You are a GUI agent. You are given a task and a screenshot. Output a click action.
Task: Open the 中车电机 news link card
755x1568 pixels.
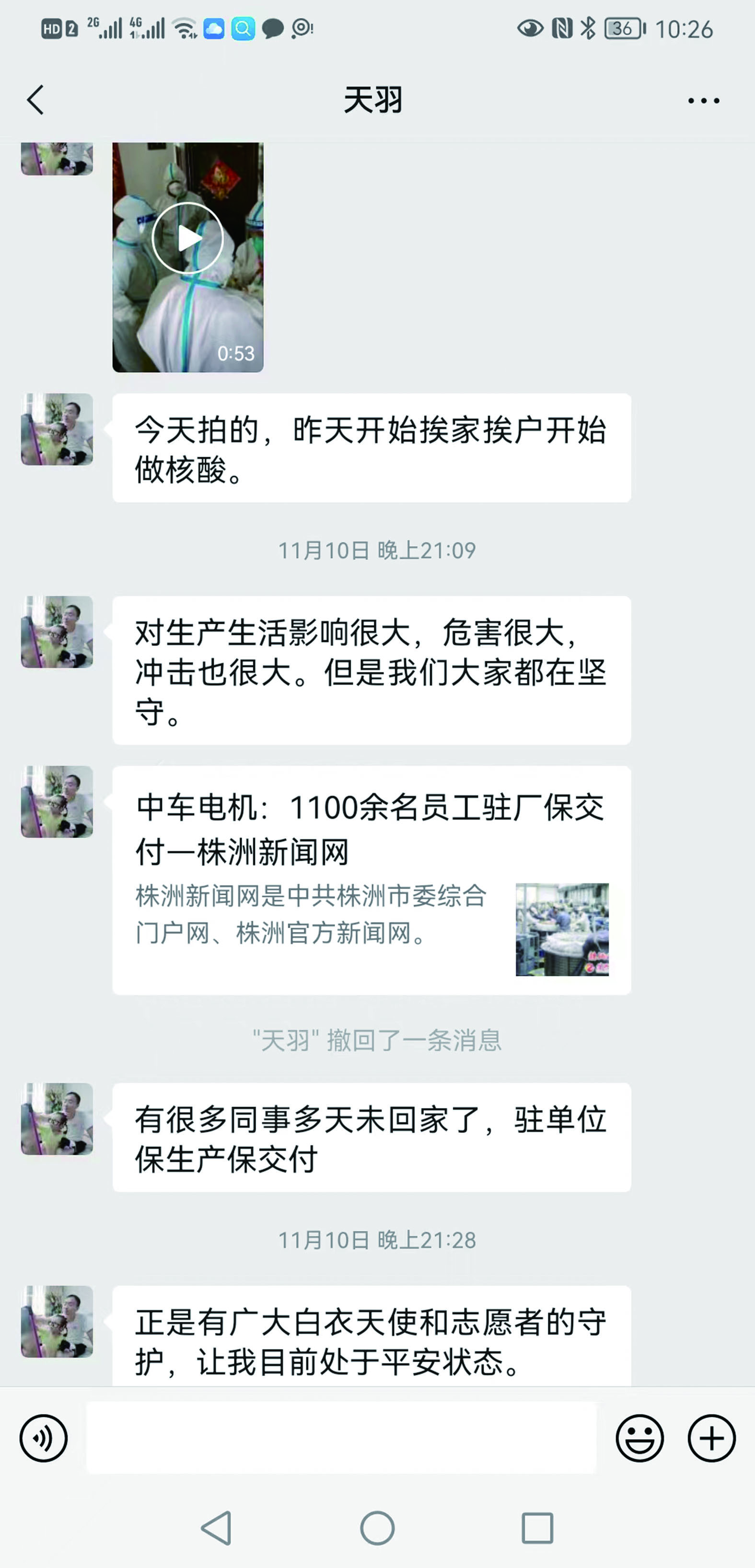pyautogui.click(x=372, y=879)
